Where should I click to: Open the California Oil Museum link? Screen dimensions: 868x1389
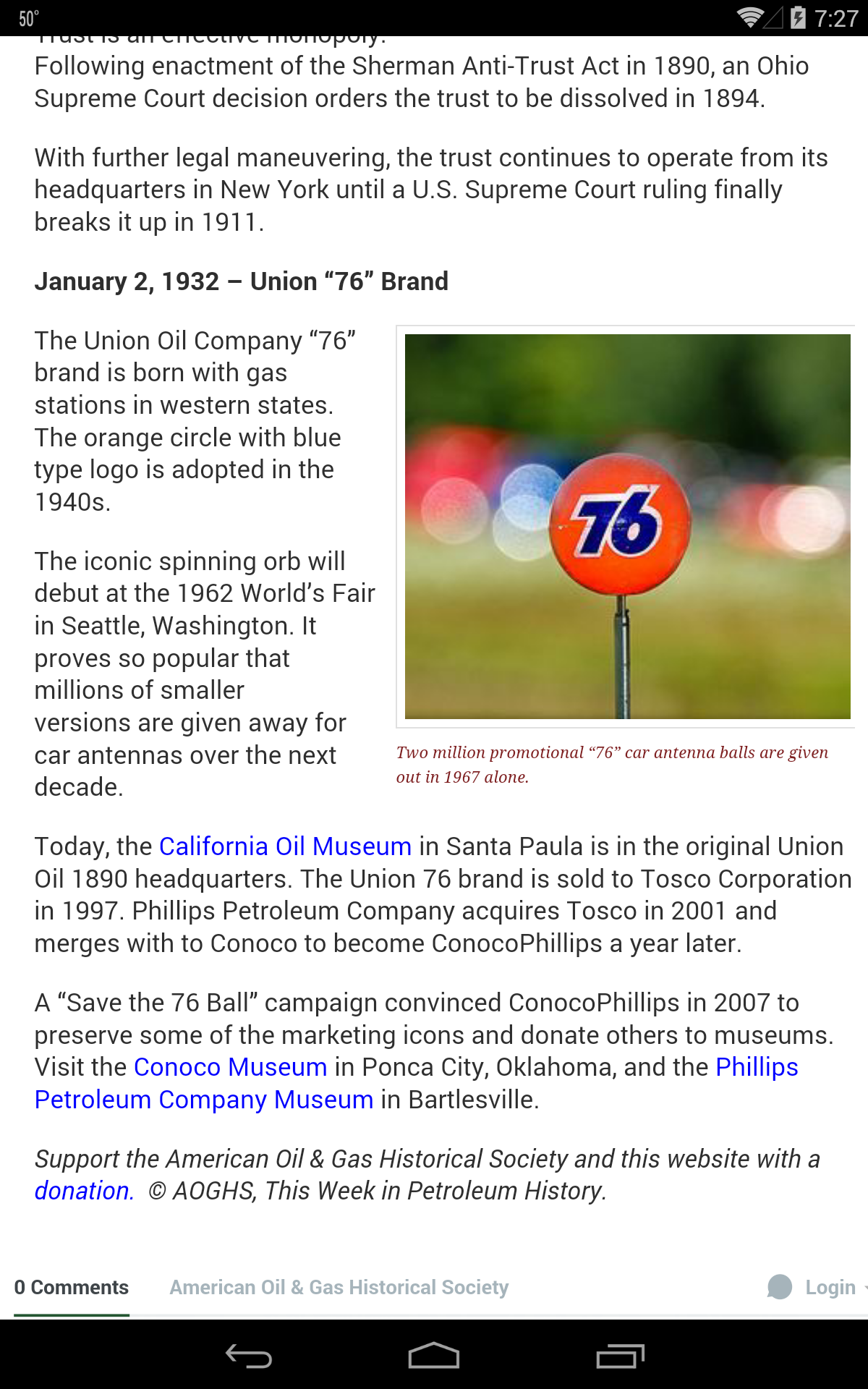click(285, 846)
